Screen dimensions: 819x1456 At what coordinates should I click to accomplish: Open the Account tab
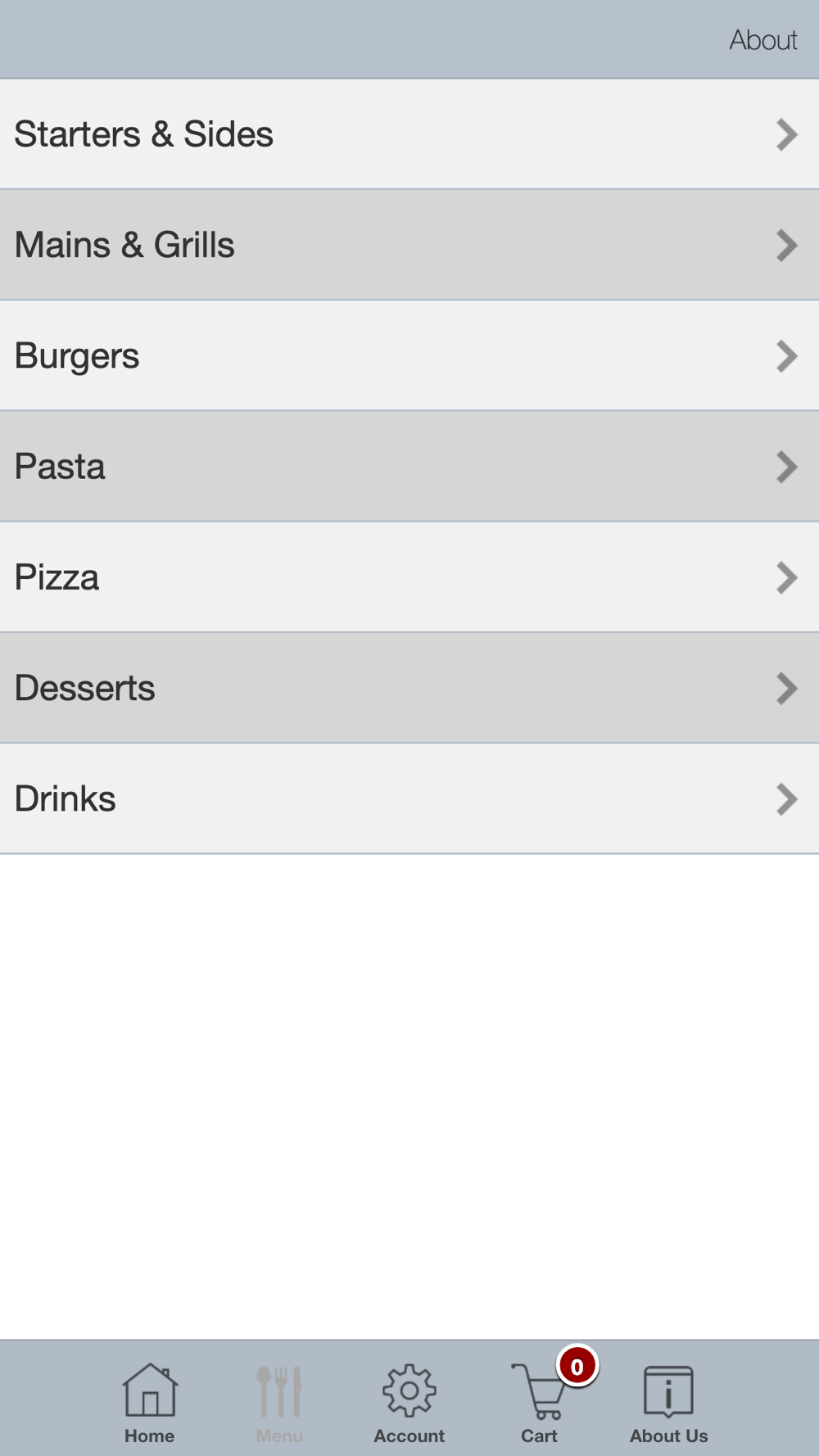409,1402
